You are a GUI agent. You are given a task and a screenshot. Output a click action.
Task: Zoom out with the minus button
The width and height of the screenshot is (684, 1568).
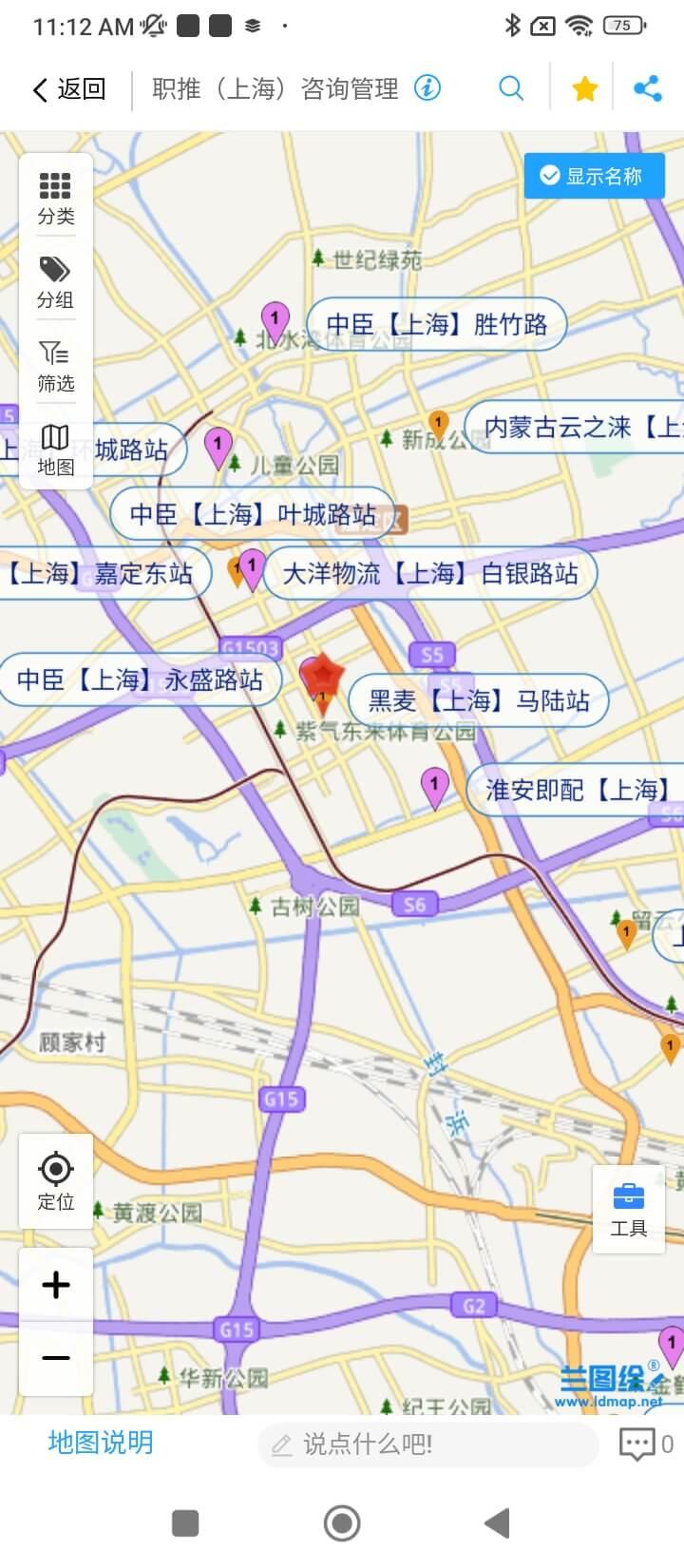click(56, 1357)
